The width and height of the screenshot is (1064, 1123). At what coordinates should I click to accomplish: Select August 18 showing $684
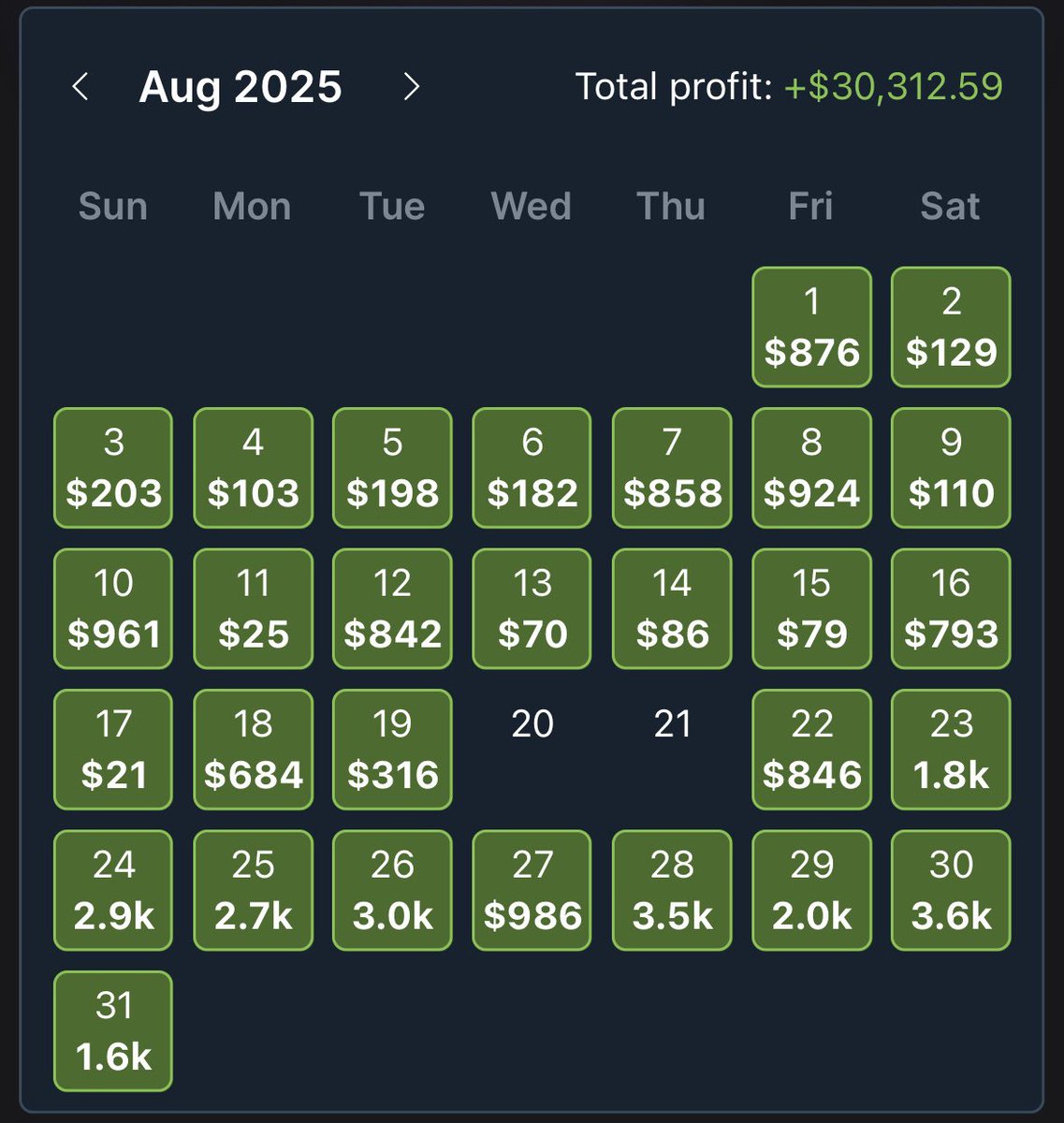[253, 750]
